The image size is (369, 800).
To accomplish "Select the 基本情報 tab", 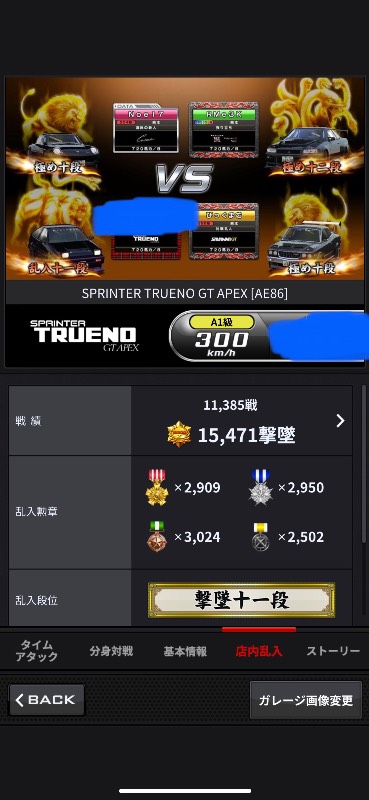I will click(x=185, y=651).
